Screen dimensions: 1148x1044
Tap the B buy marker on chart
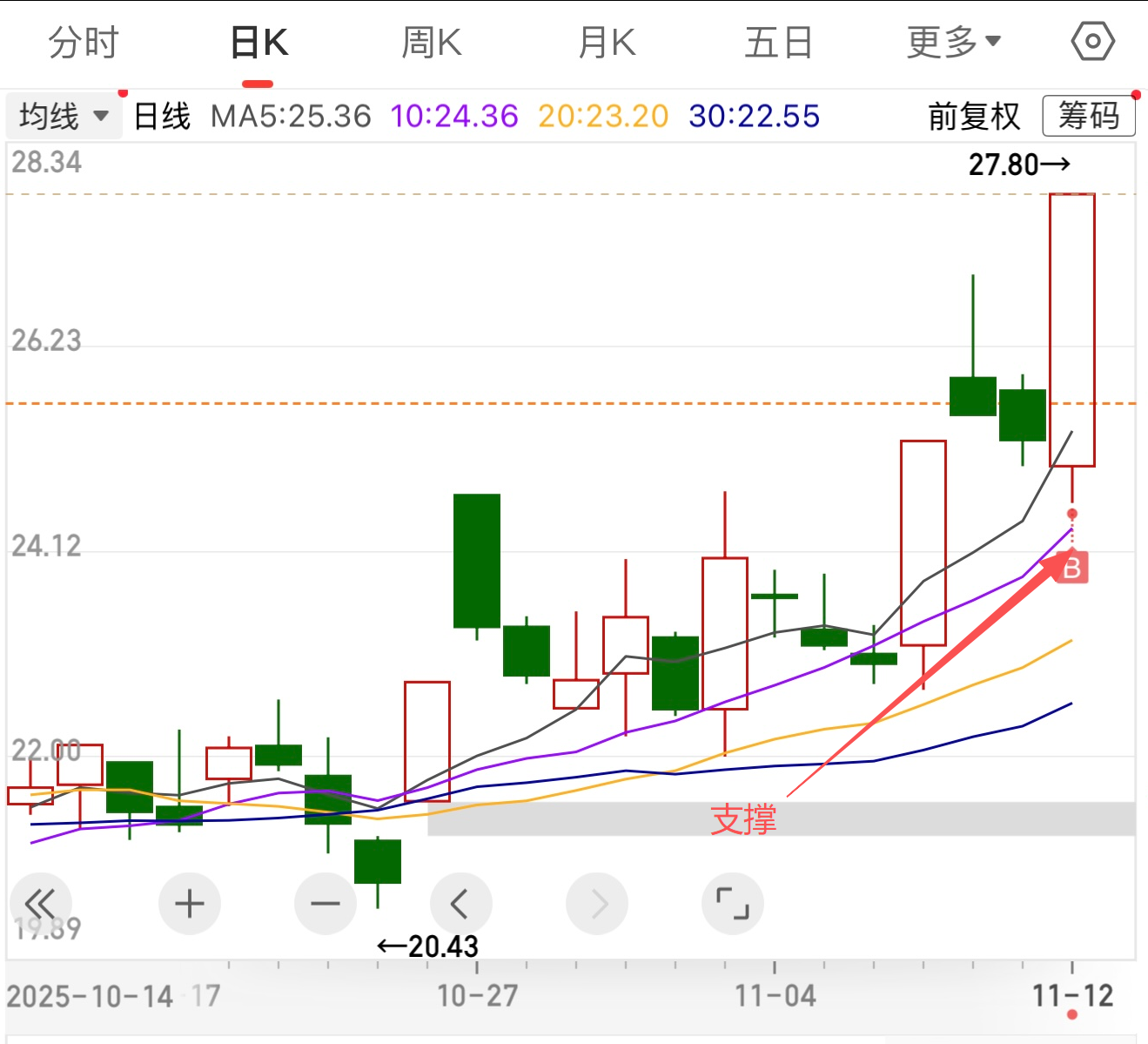(1072, 568)
